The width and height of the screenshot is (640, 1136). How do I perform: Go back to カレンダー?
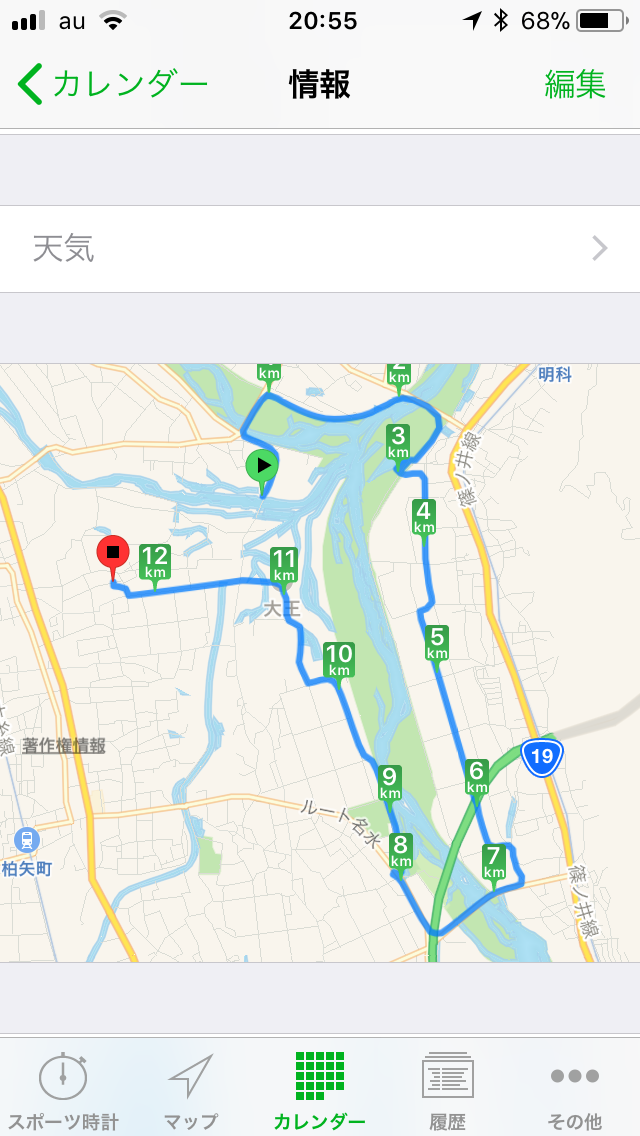[x=112, y=84]
